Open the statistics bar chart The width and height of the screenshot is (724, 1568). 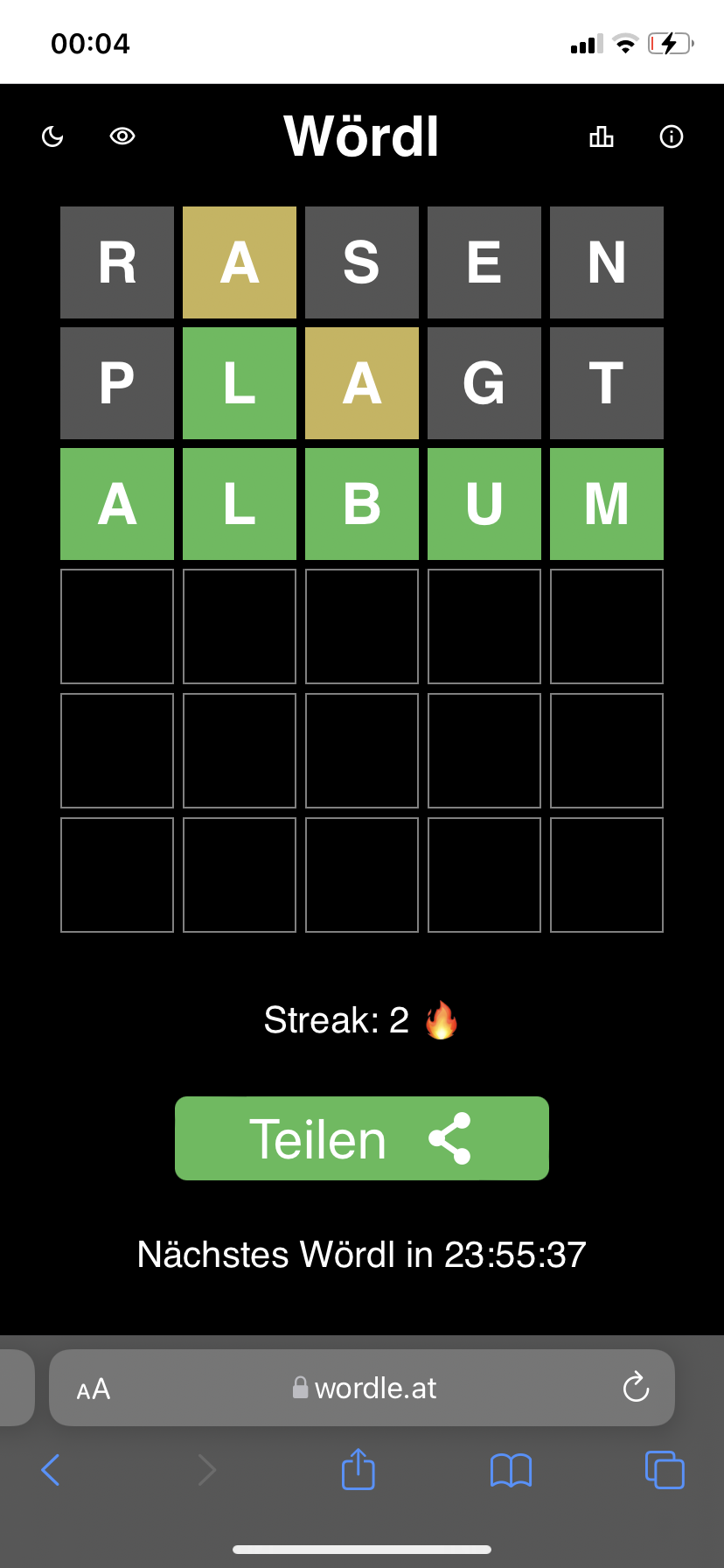[602, 136]
